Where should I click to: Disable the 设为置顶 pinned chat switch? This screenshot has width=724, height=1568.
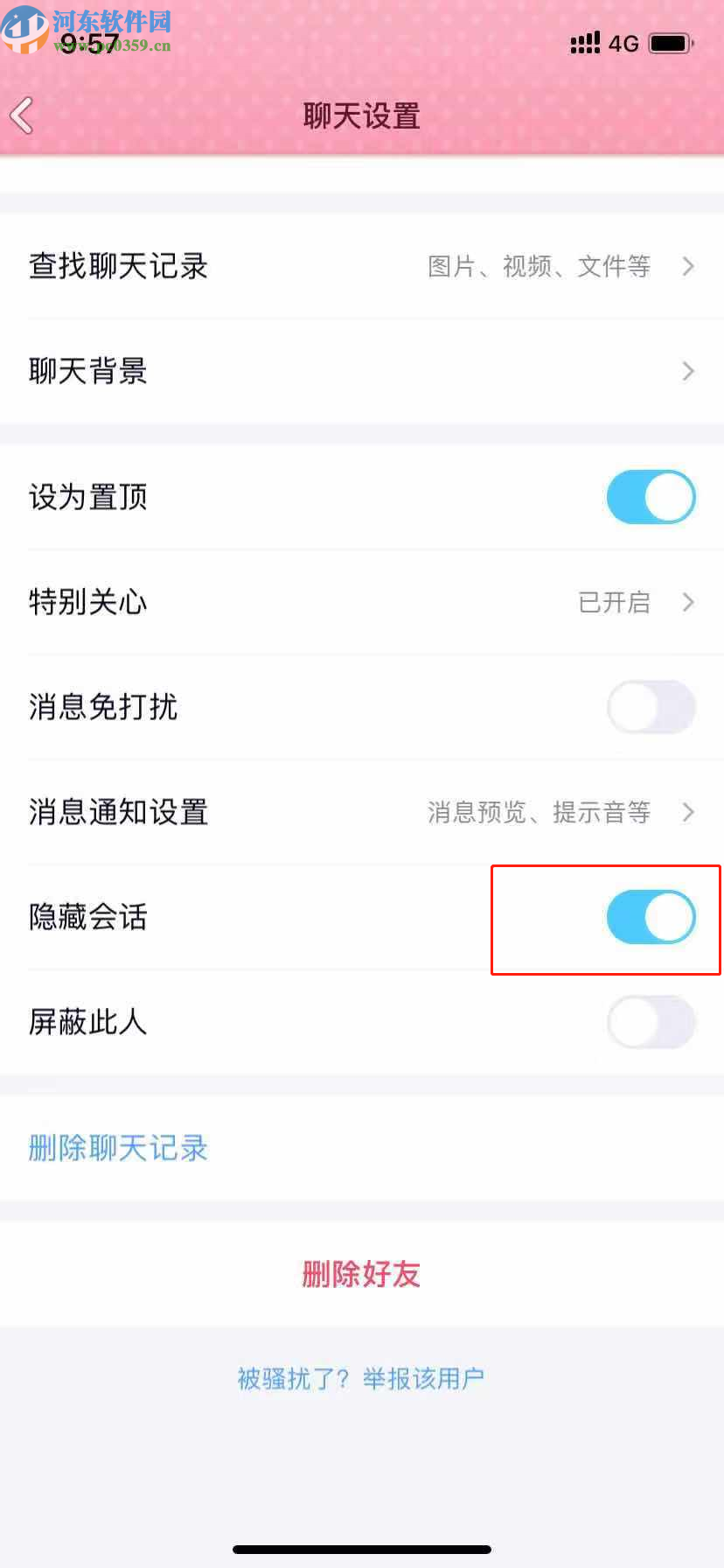tap(651, 496)
